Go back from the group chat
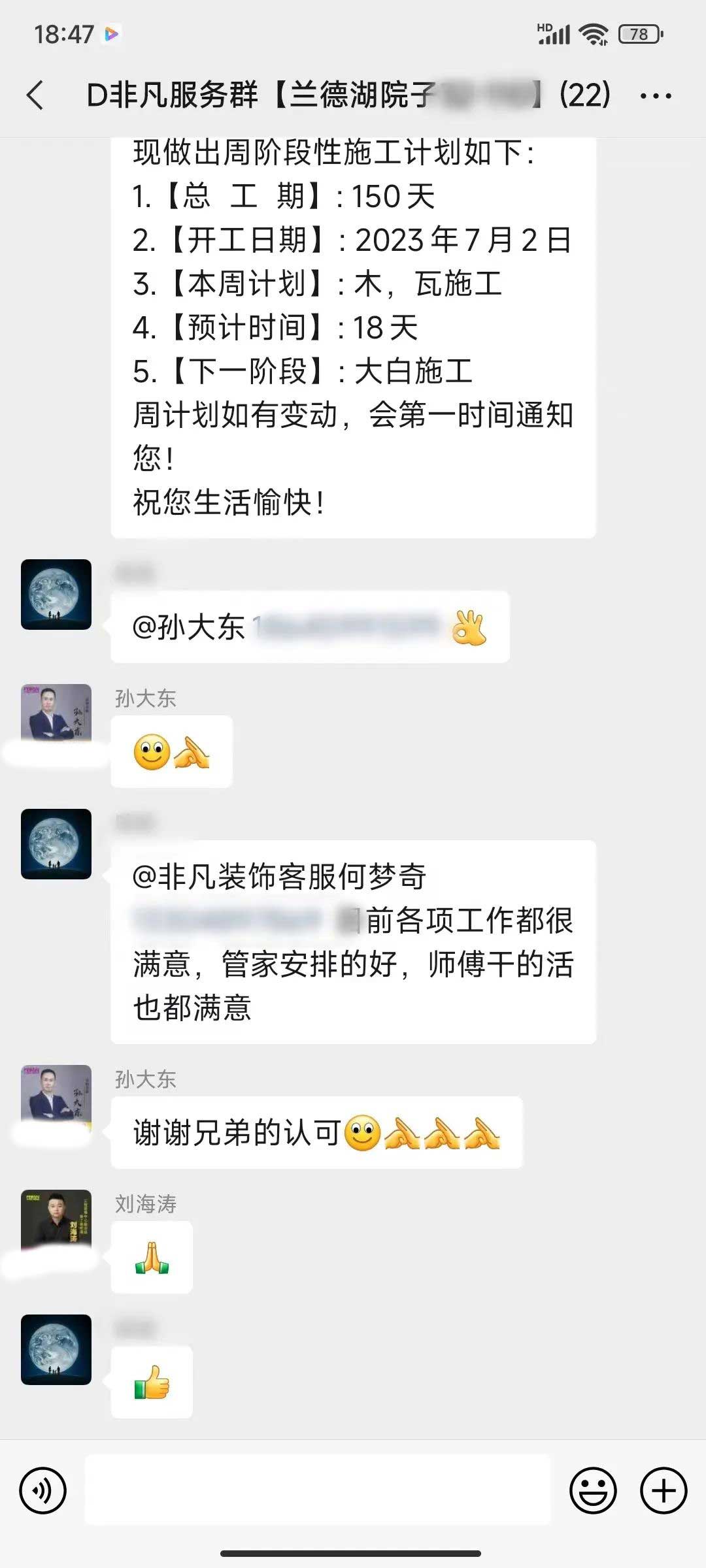706x1568 pixels. [x=36, y=95]
